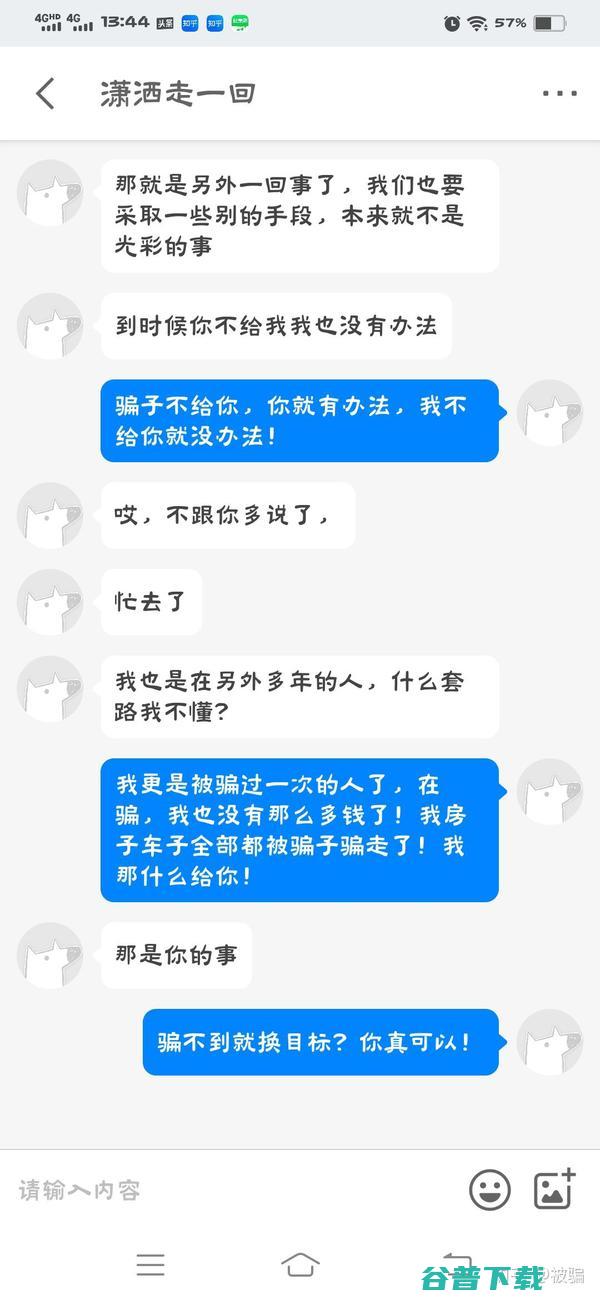The width and height of the screenshot is (600, 1300).
Task: Tap the system home button
Action: (300, 1265)
